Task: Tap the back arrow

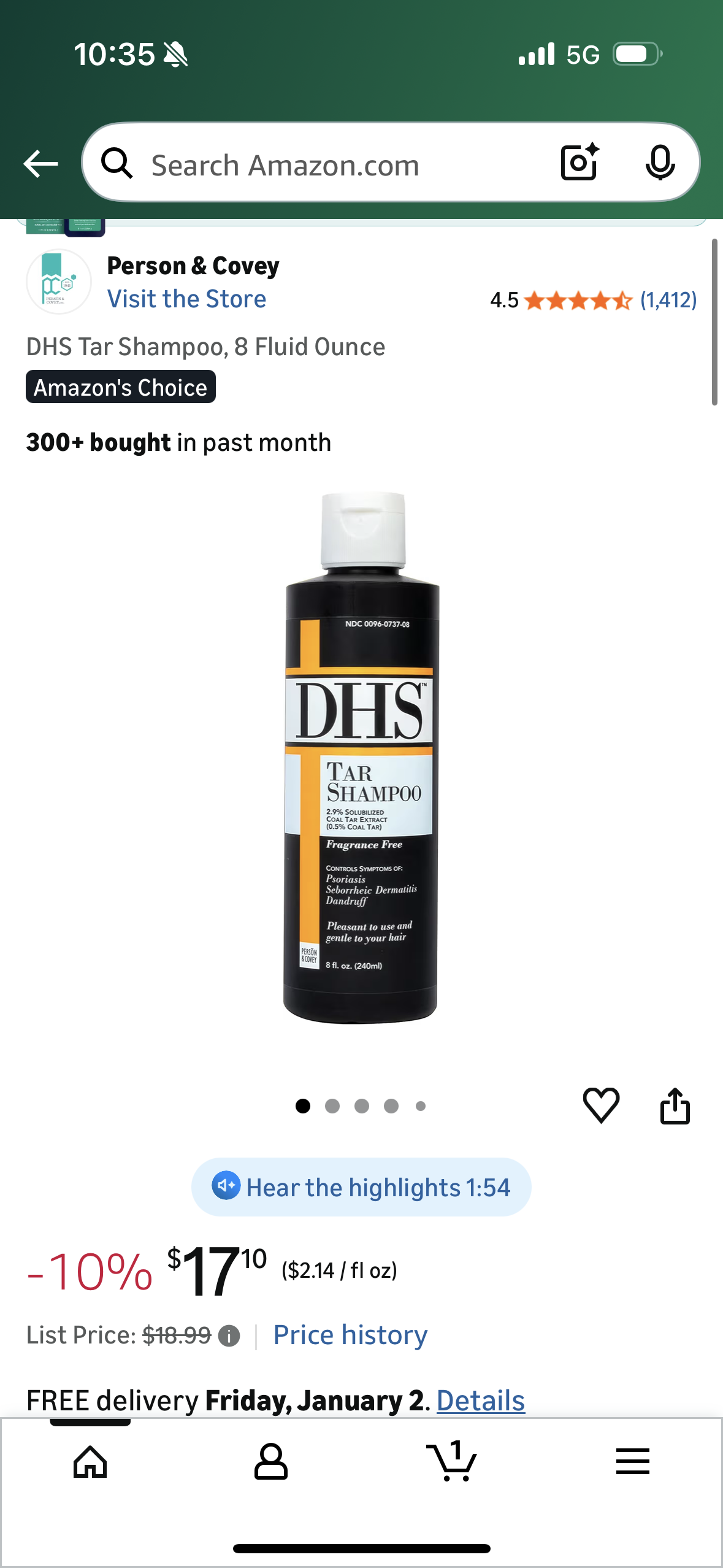Action: [40, 163]
